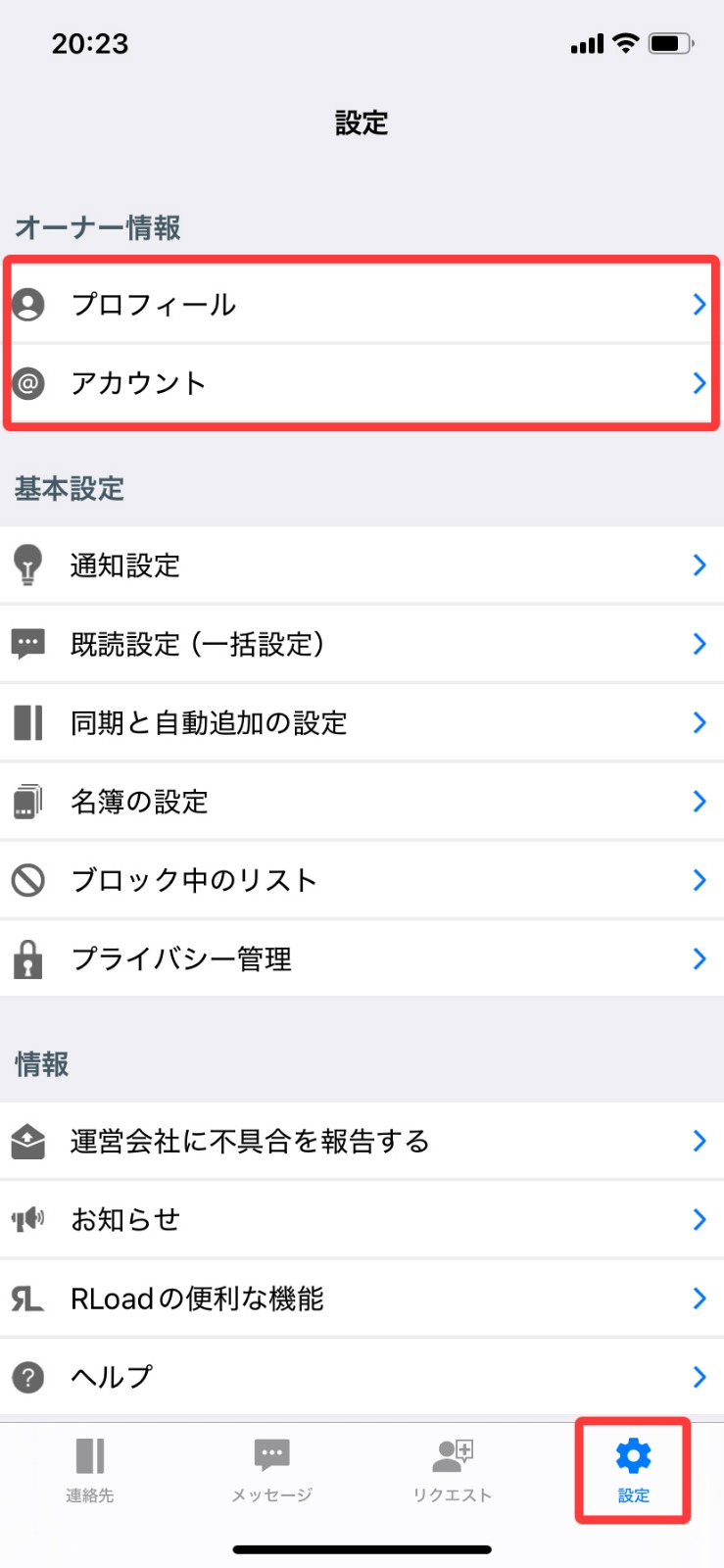Viewport: 724px width, 1568px height.
Task: Open the アカウント settings row
Action: pos(362,382)
